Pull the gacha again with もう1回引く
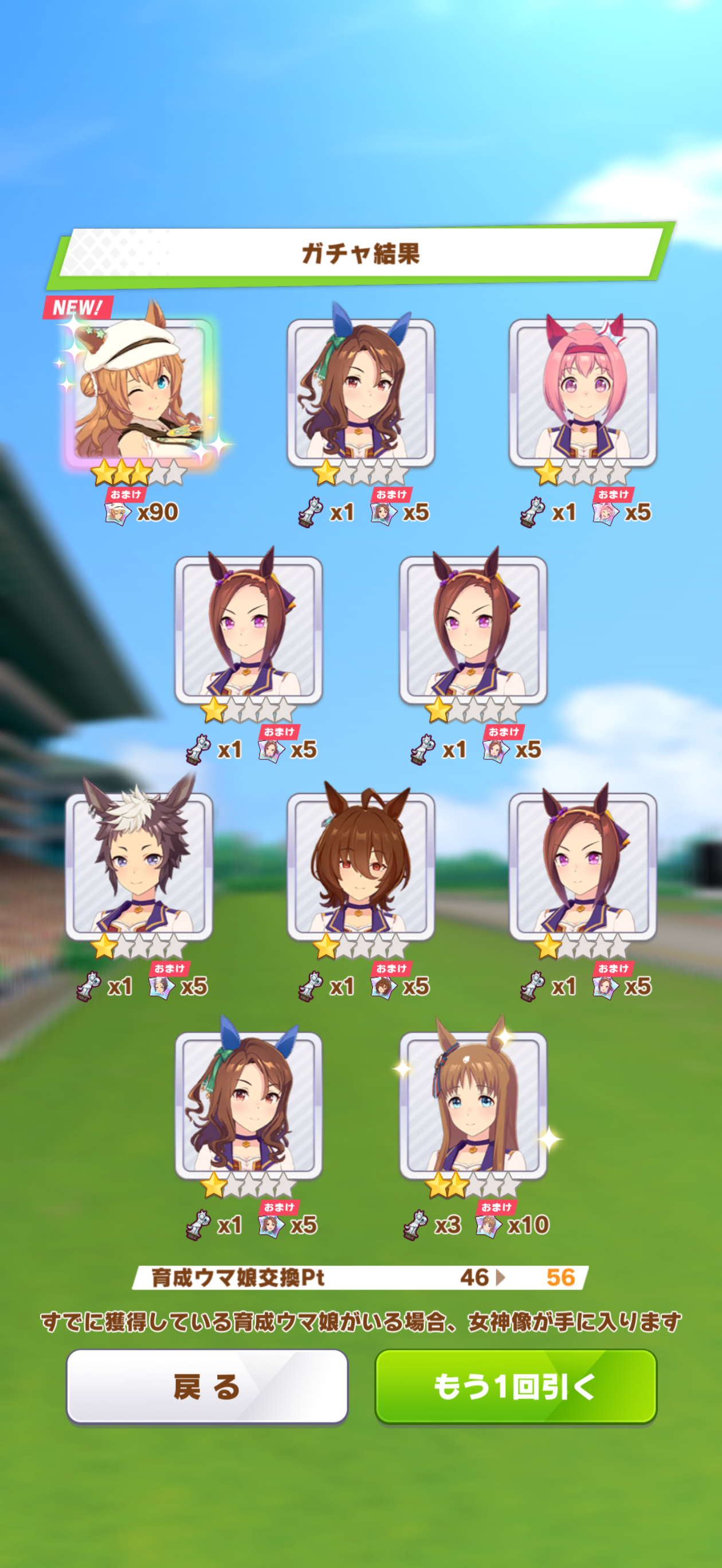Viewport: 722px width, 1568px height. (515, 1386)
